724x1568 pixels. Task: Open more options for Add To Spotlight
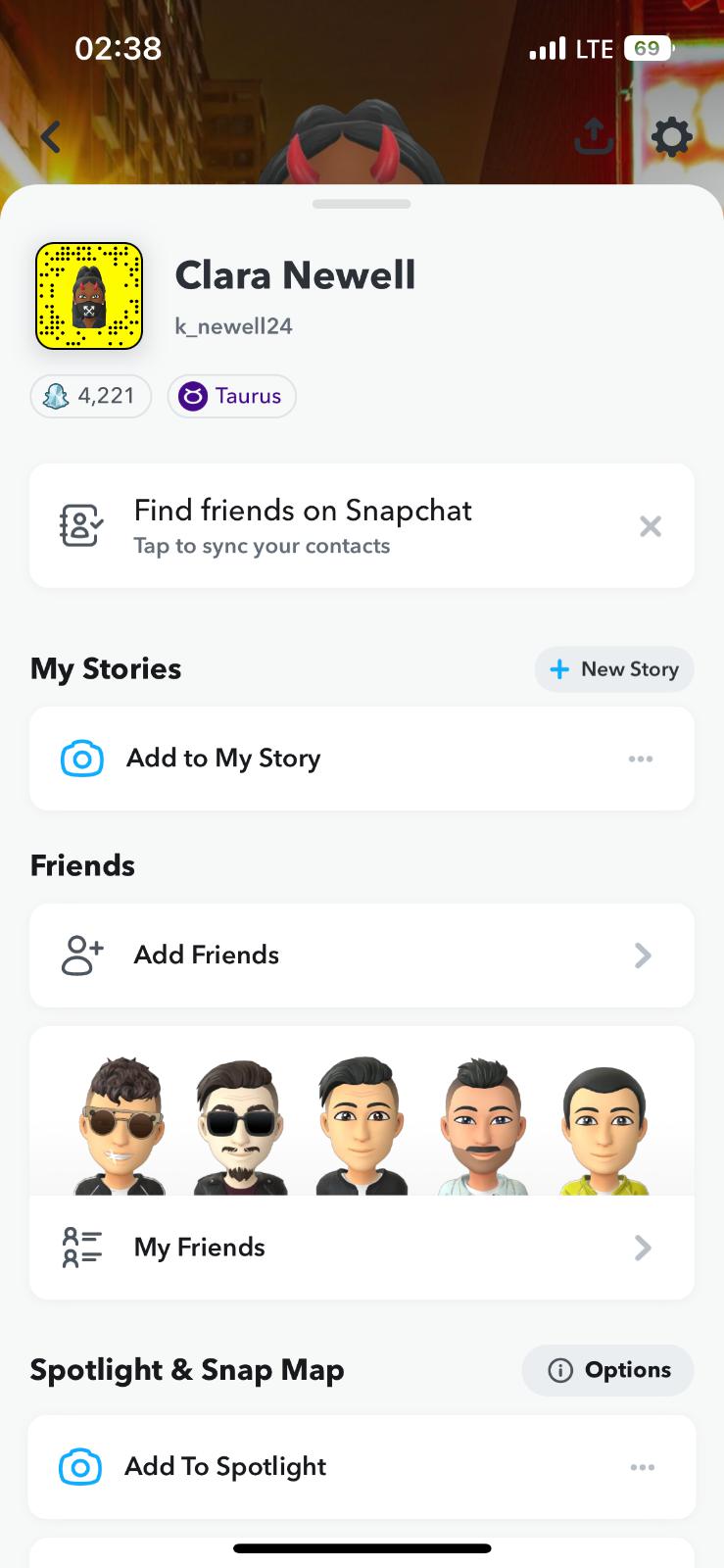pyautogui.click(x=643, y=1467)
